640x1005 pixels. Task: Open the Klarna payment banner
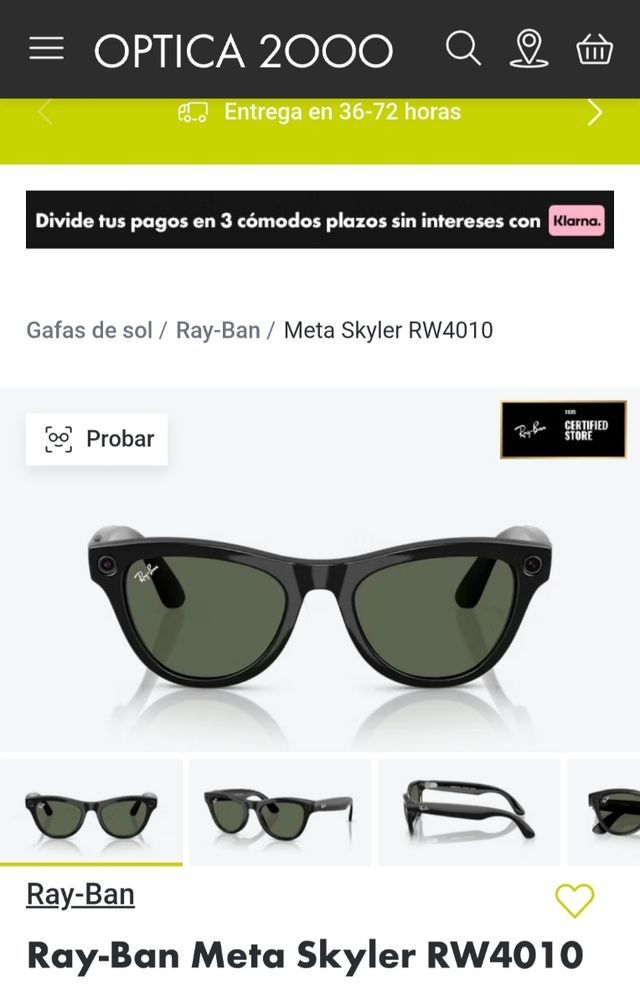(x=320, y=220)
